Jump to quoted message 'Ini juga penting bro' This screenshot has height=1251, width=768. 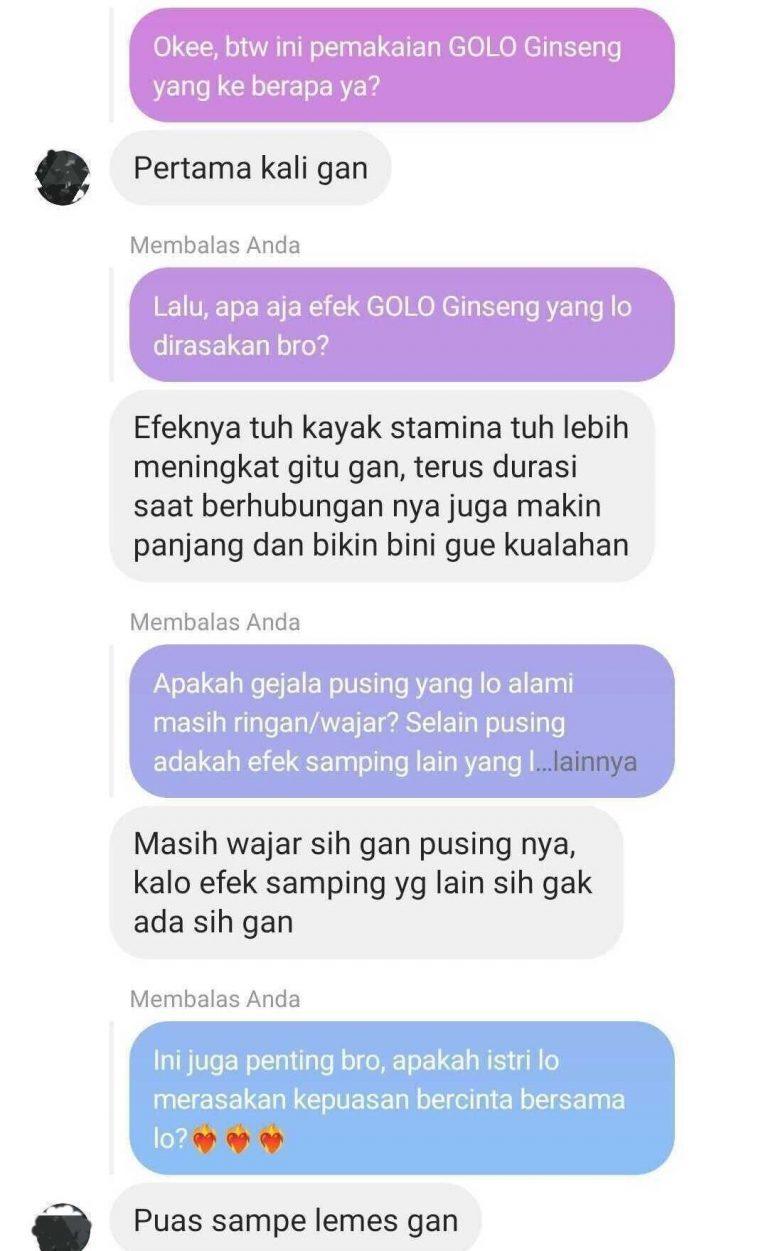point(401,1098)
